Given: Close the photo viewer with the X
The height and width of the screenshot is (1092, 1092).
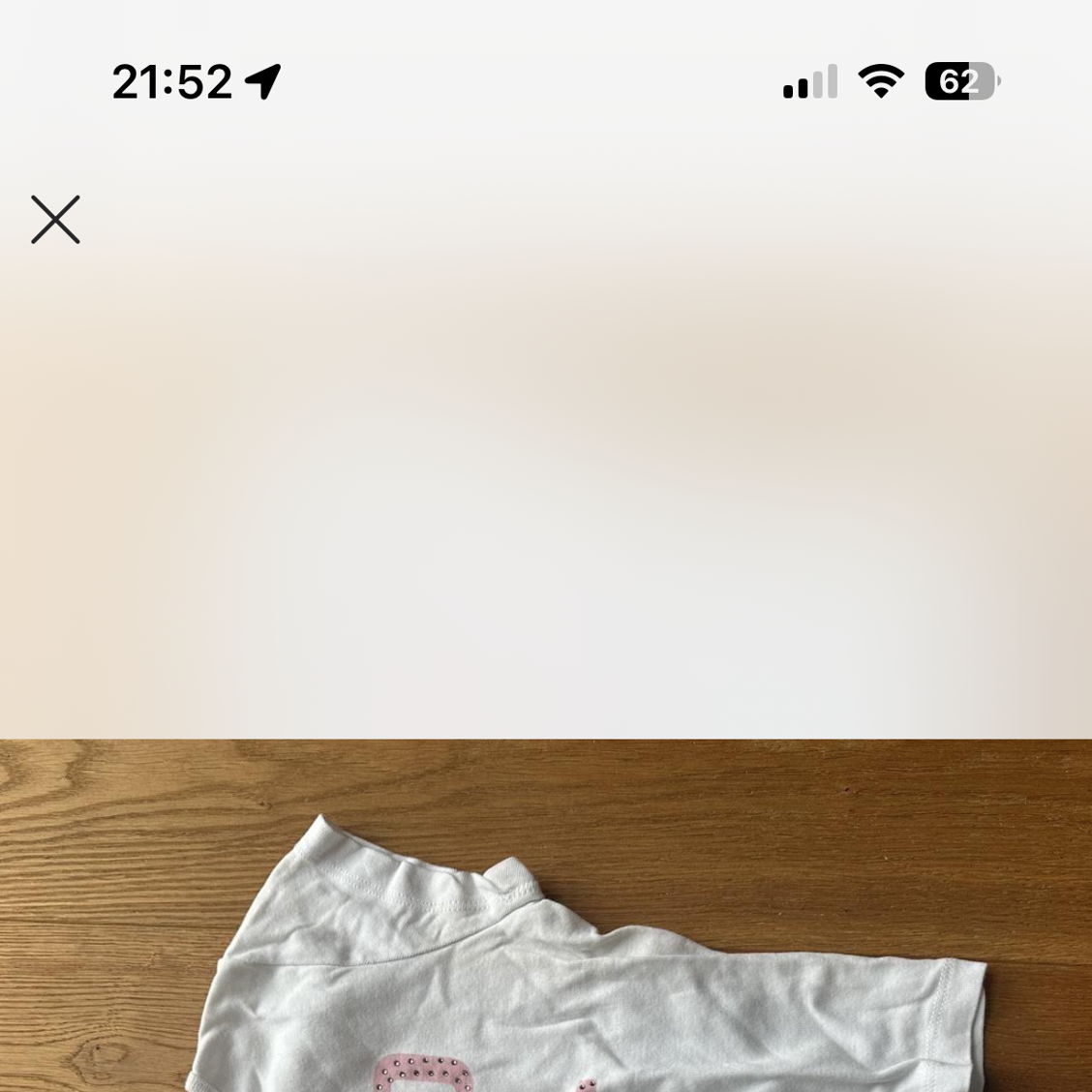Looking at the screenshot, I should click(55, 220).
